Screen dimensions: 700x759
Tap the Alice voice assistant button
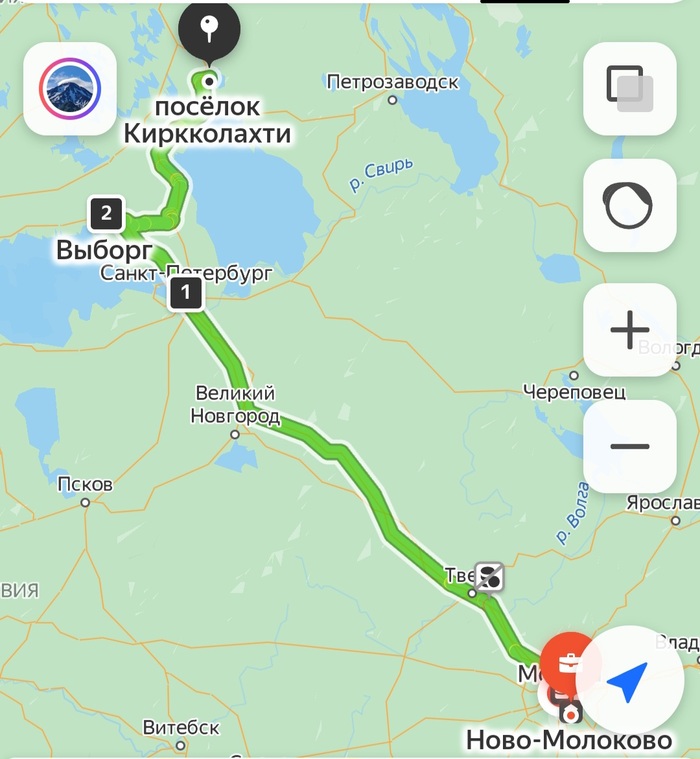click(x=629, y=206)
